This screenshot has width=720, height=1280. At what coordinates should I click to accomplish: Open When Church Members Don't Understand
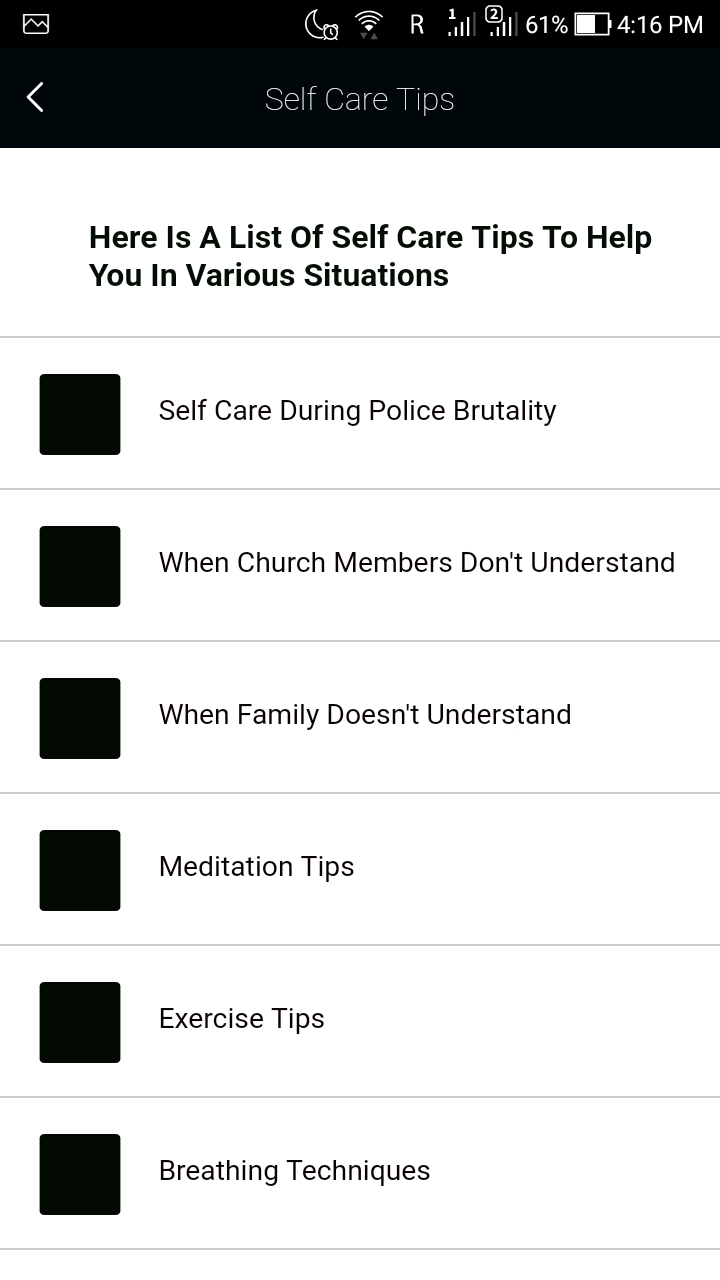tap(416, 564)
